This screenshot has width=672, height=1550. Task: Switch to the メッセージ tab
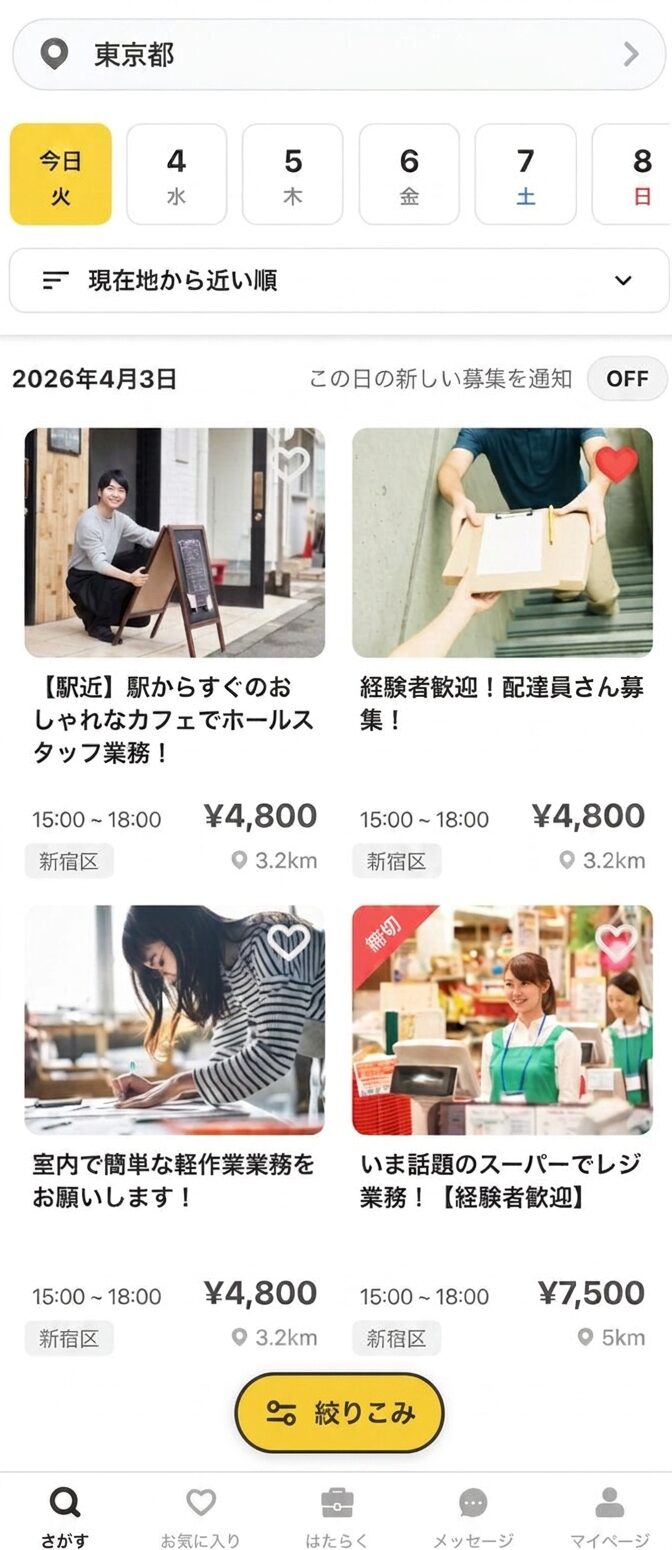473,1516
